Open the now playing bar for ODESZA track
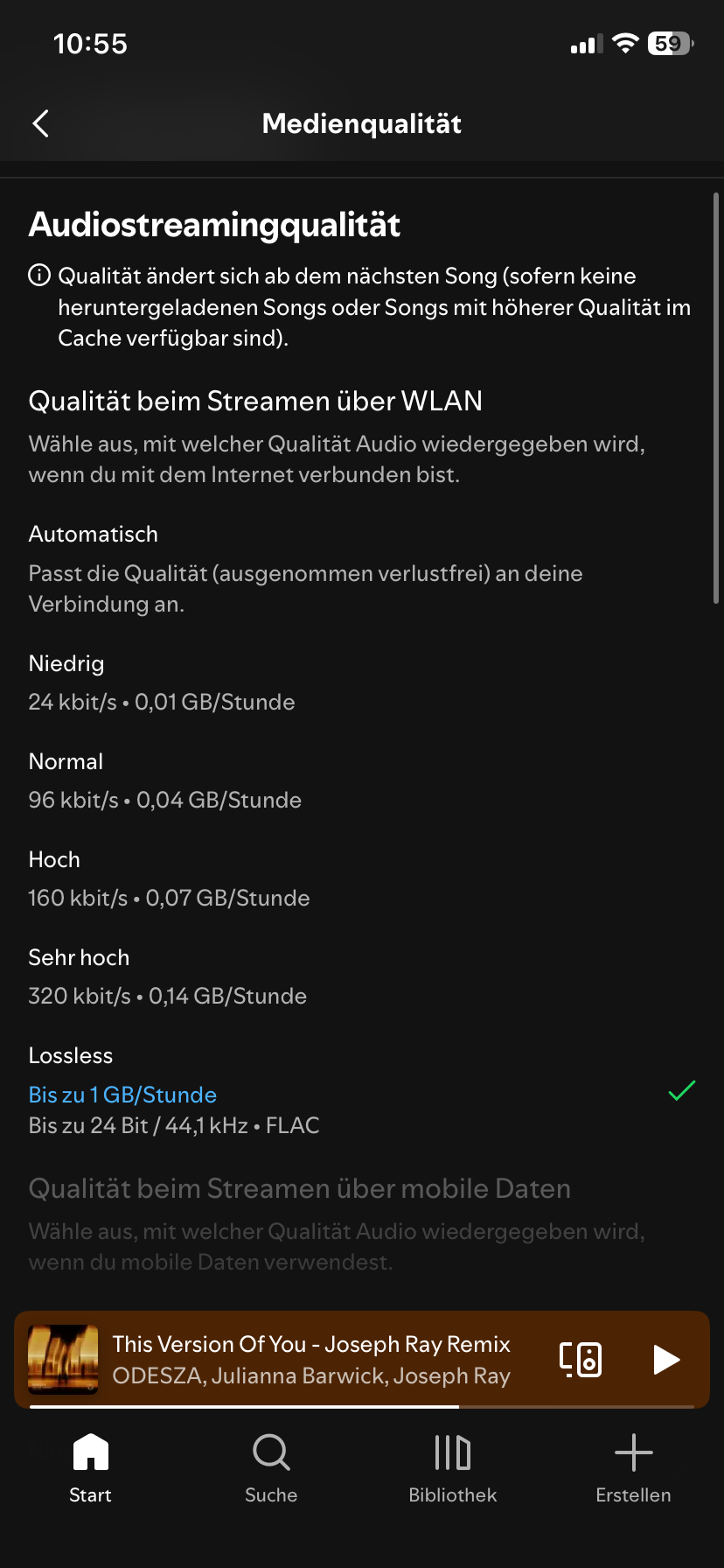The image size is (724, 1568). 310,1359
